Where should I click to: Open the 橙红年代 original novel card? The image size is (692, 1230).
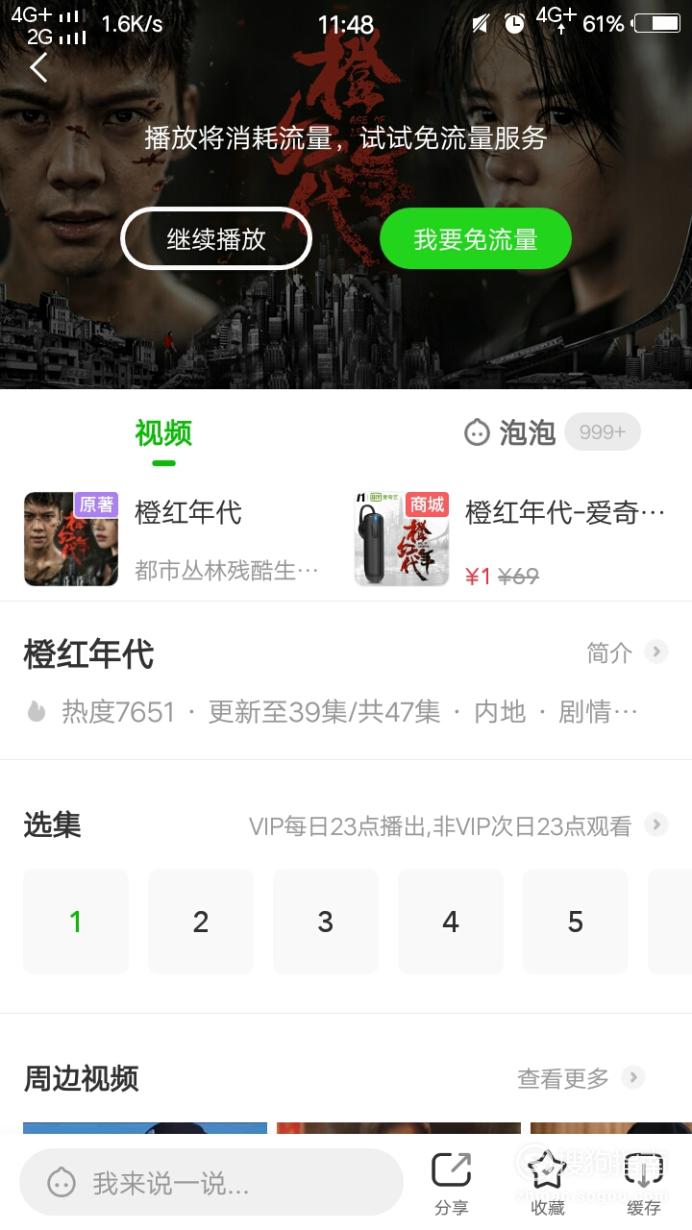tap(172, 539)
